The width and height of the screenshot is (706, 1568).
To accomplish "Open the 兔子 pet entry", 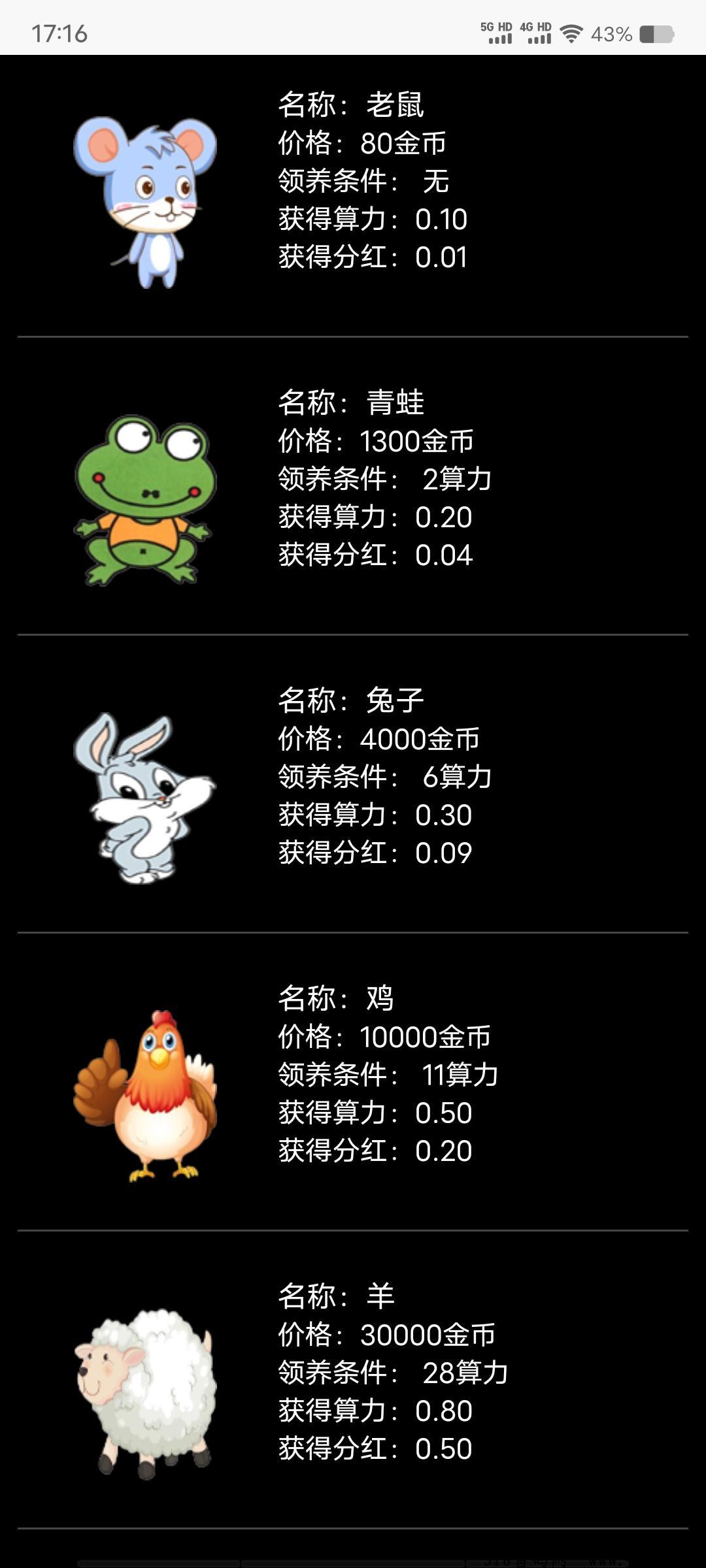I will [353, 784].
